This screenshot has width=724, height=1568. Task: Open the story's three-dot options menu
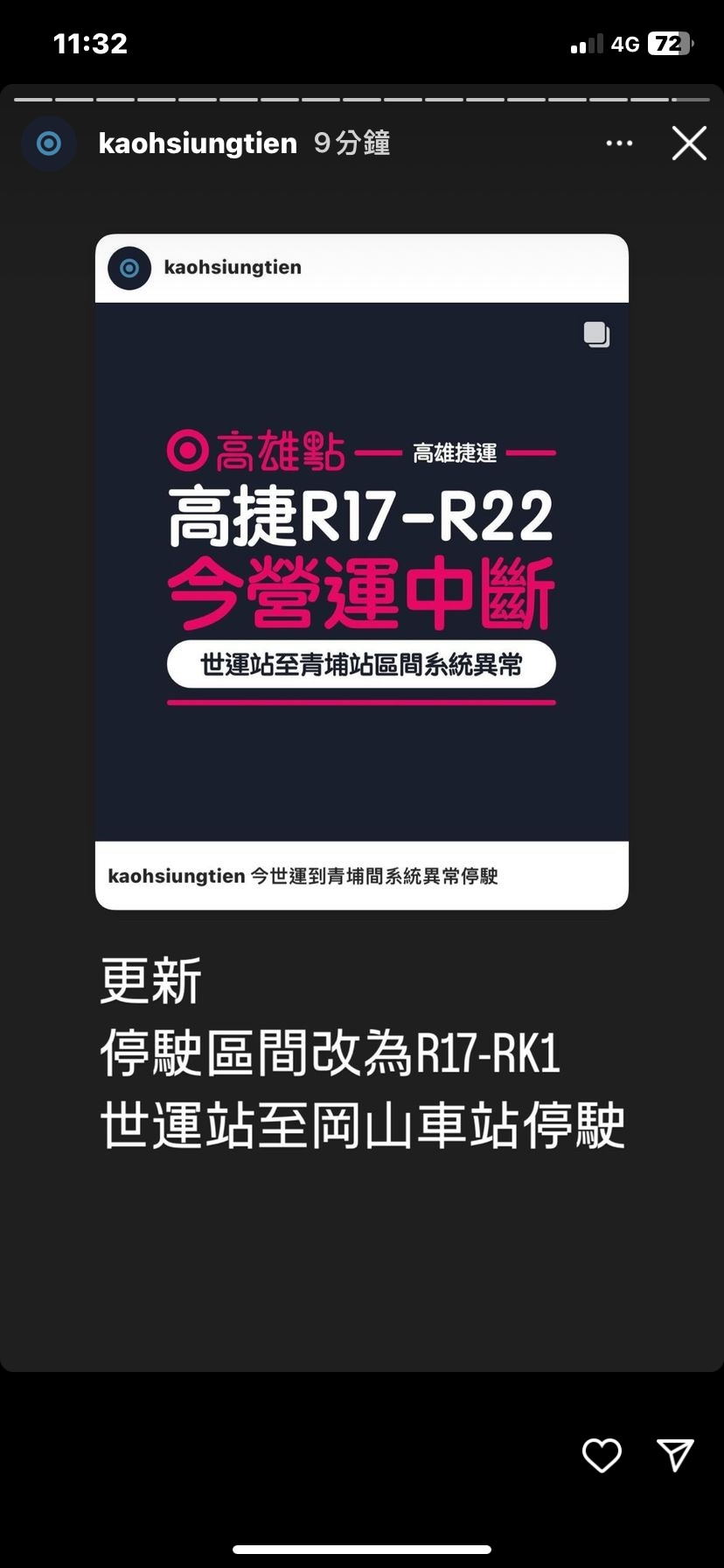pyautogui.click(x=619, y=143)
